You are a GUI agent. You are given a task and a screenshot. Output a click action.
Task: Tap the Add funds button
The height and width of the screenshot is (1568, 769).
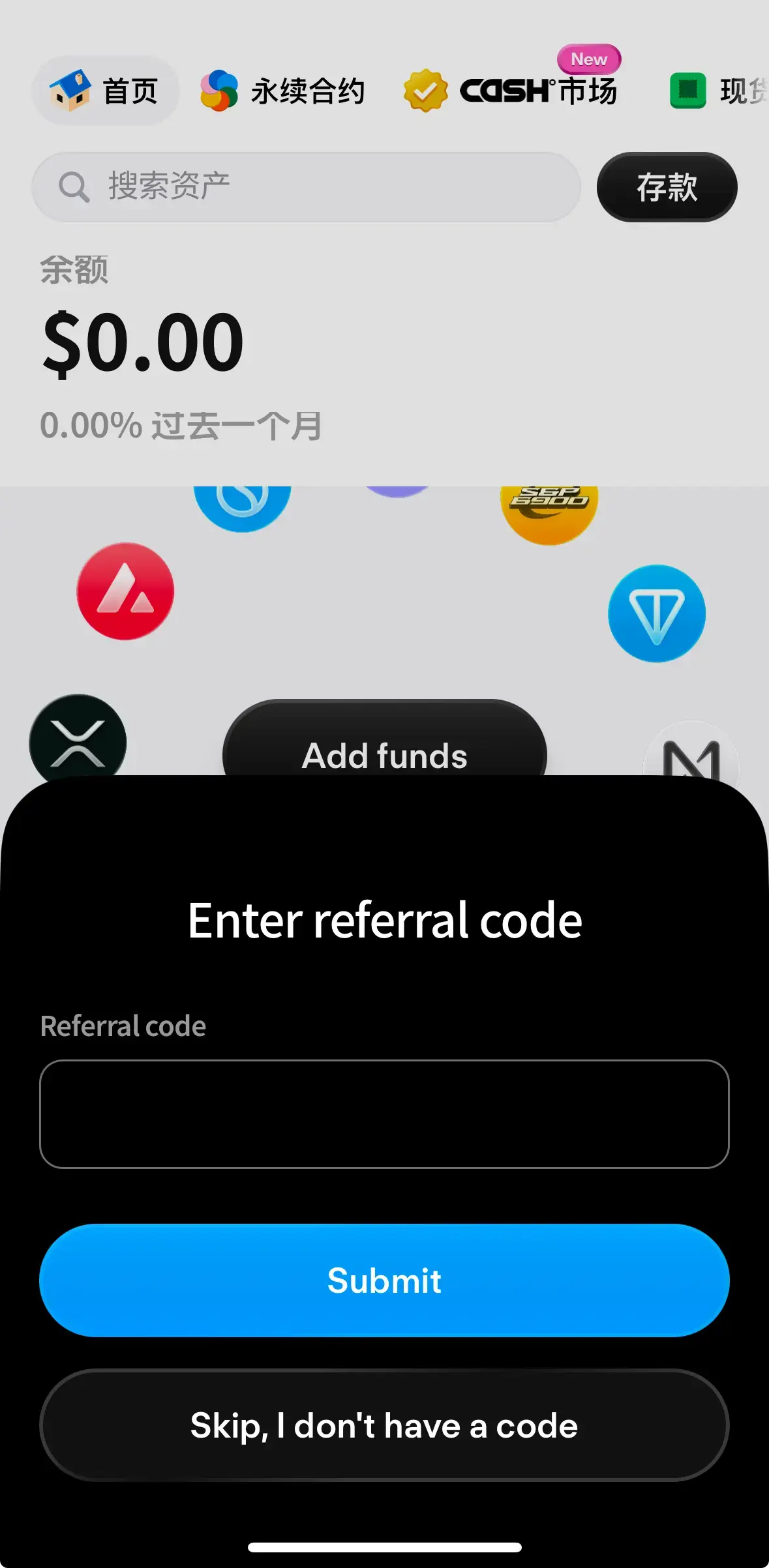coord(384,747)
